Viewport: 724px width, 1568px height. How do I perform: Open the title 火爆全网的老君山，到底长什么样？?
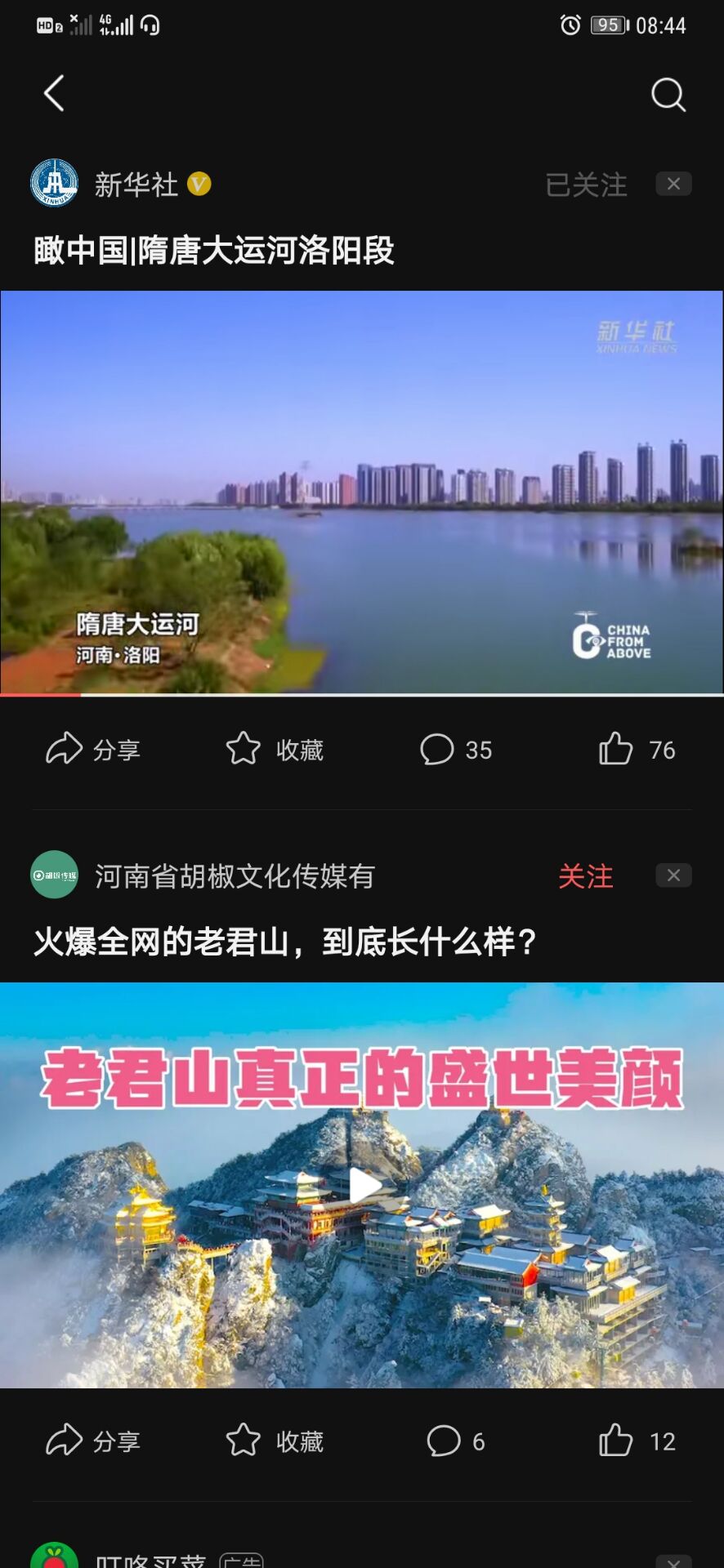[285, 942]
